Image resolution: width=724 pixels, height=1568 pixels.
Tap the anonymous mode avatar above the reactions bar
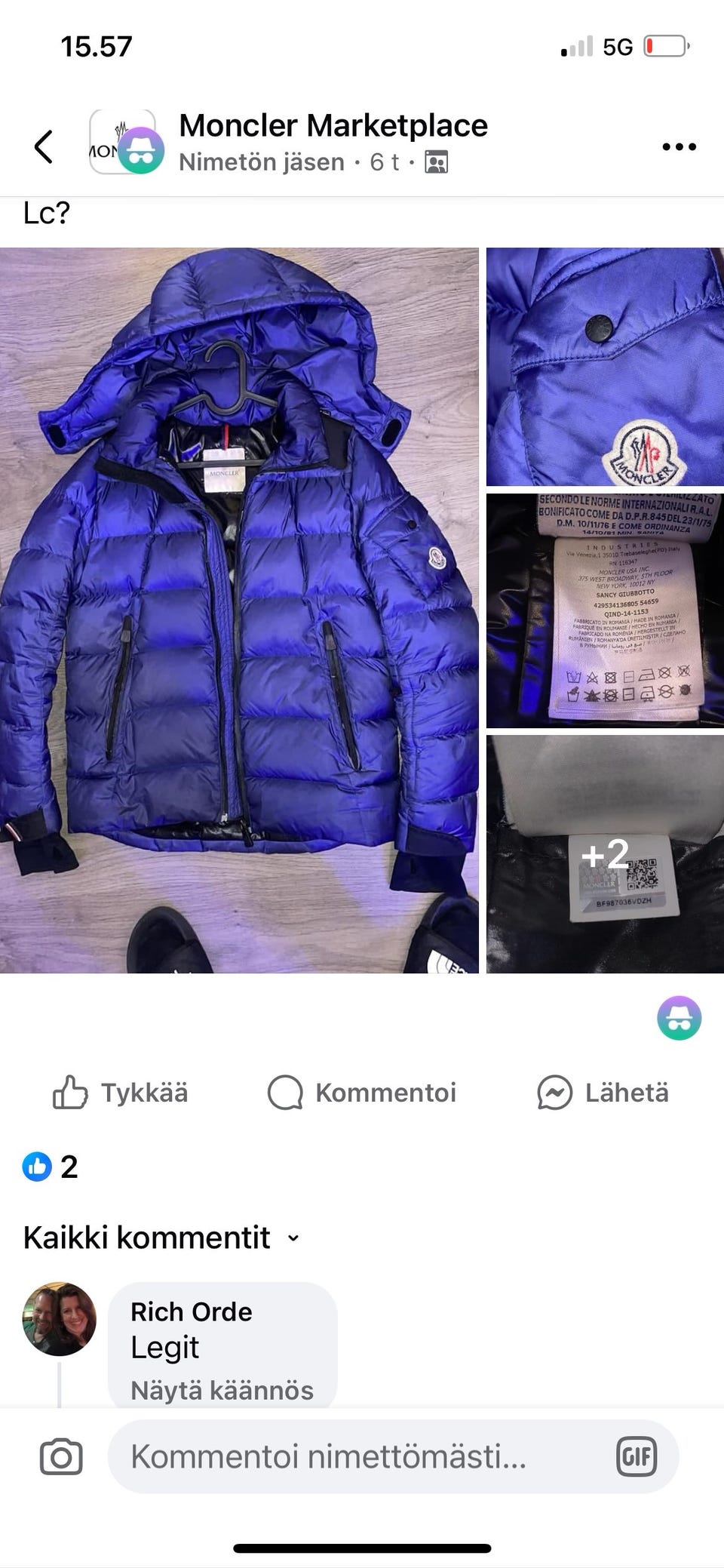click(x=680, y=1017)
